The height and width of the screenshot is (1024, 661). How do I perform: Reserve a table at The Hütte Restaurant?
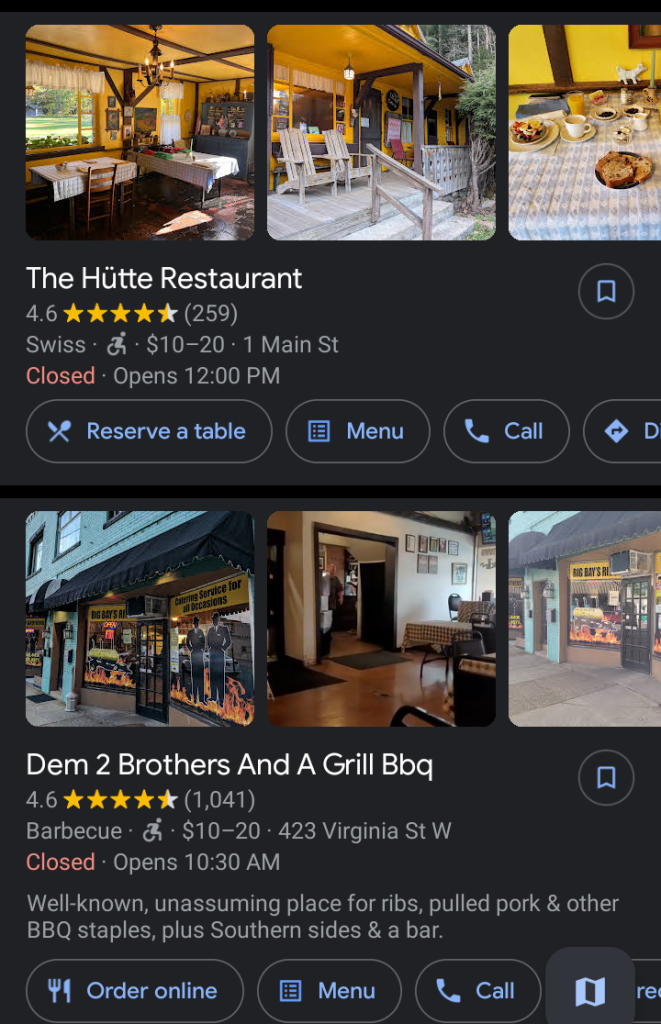coord(148,432)
